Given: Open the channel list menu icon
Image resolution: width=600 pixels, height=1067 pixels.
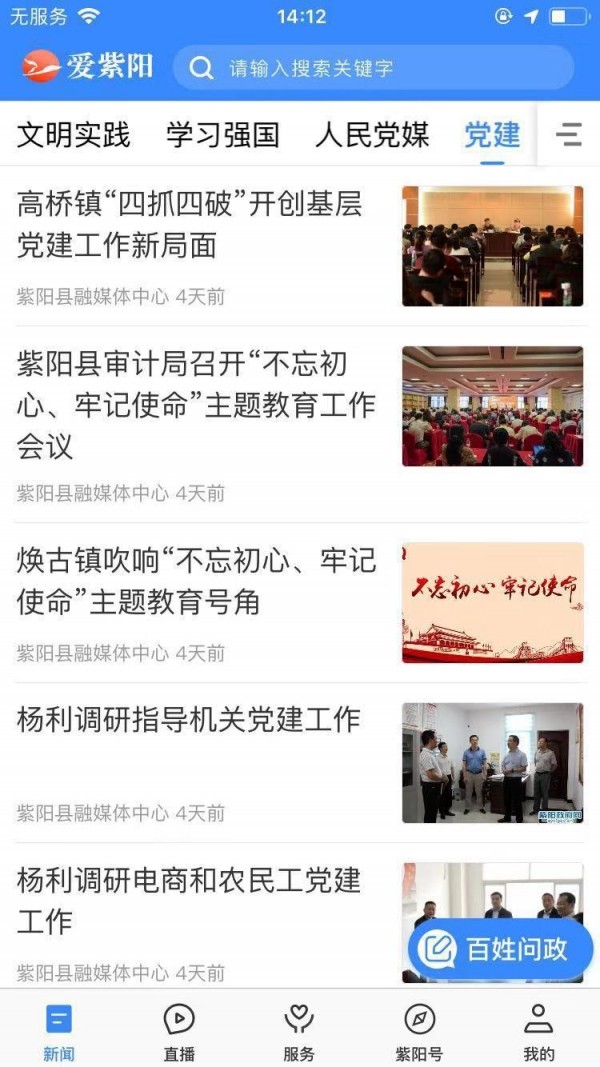Looking at the screenshot, I should [569, 135].
